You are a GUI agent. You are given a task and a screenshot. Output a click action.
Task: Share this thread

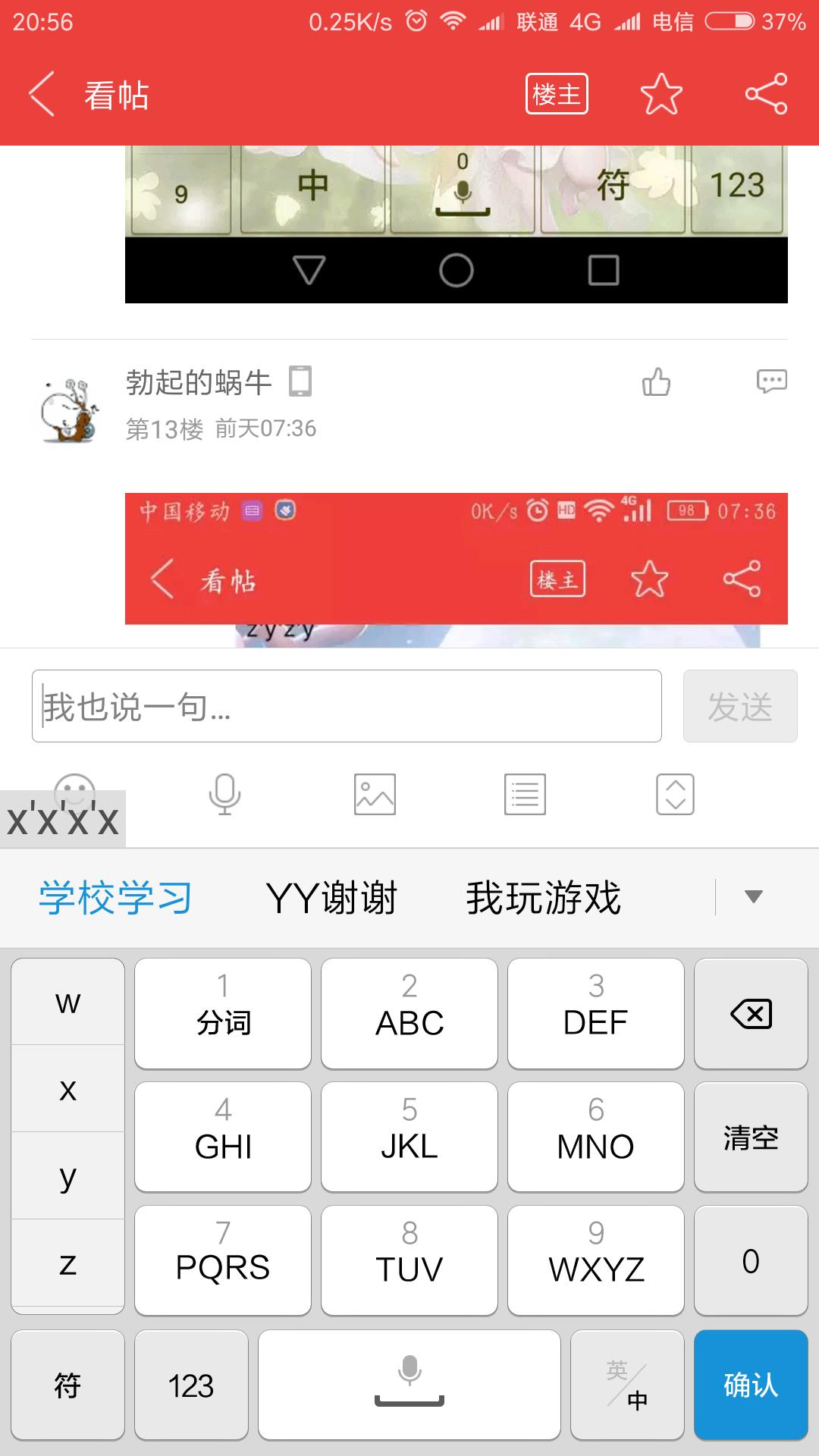[766, 94]
